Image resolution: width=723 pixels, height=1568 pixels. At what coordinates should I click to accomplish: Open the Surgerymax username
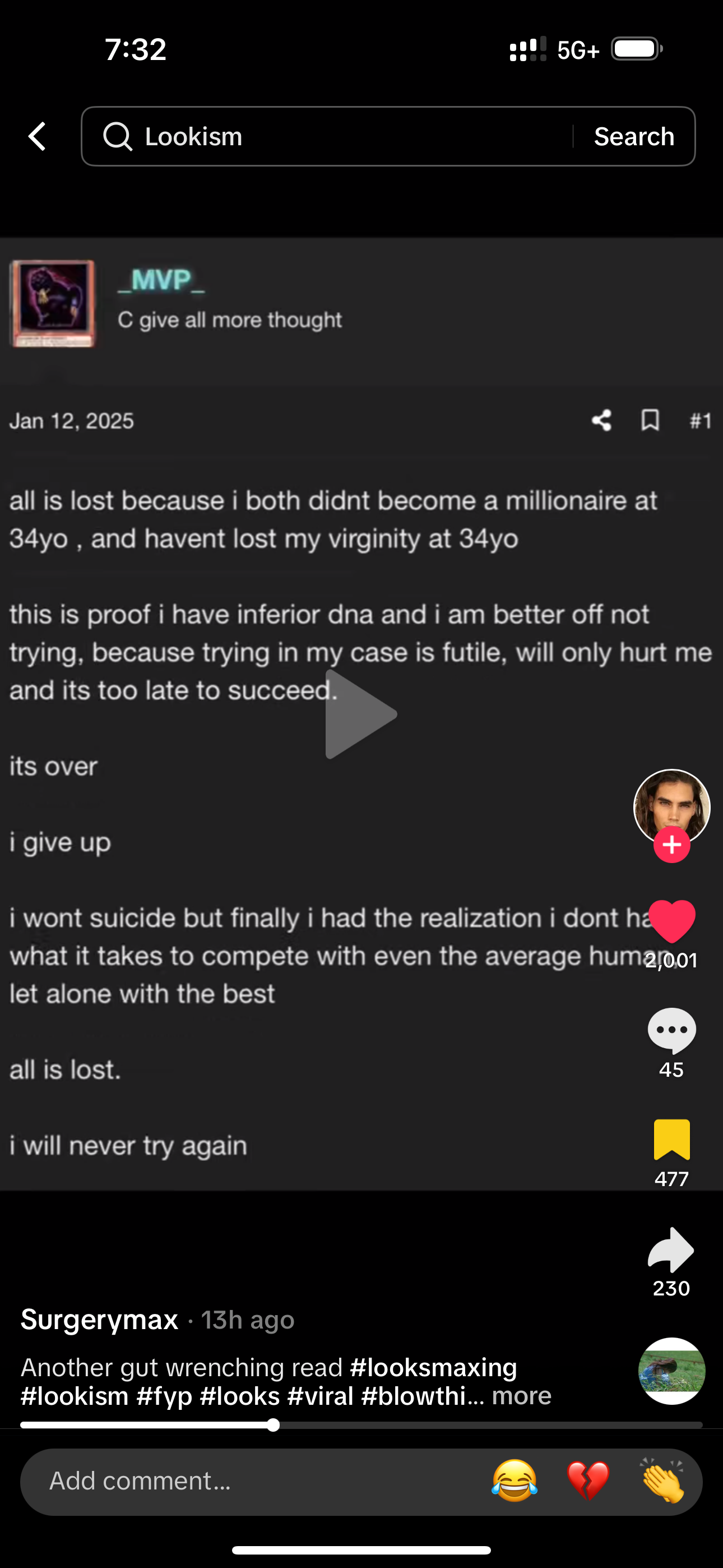tap(99, 1320)
